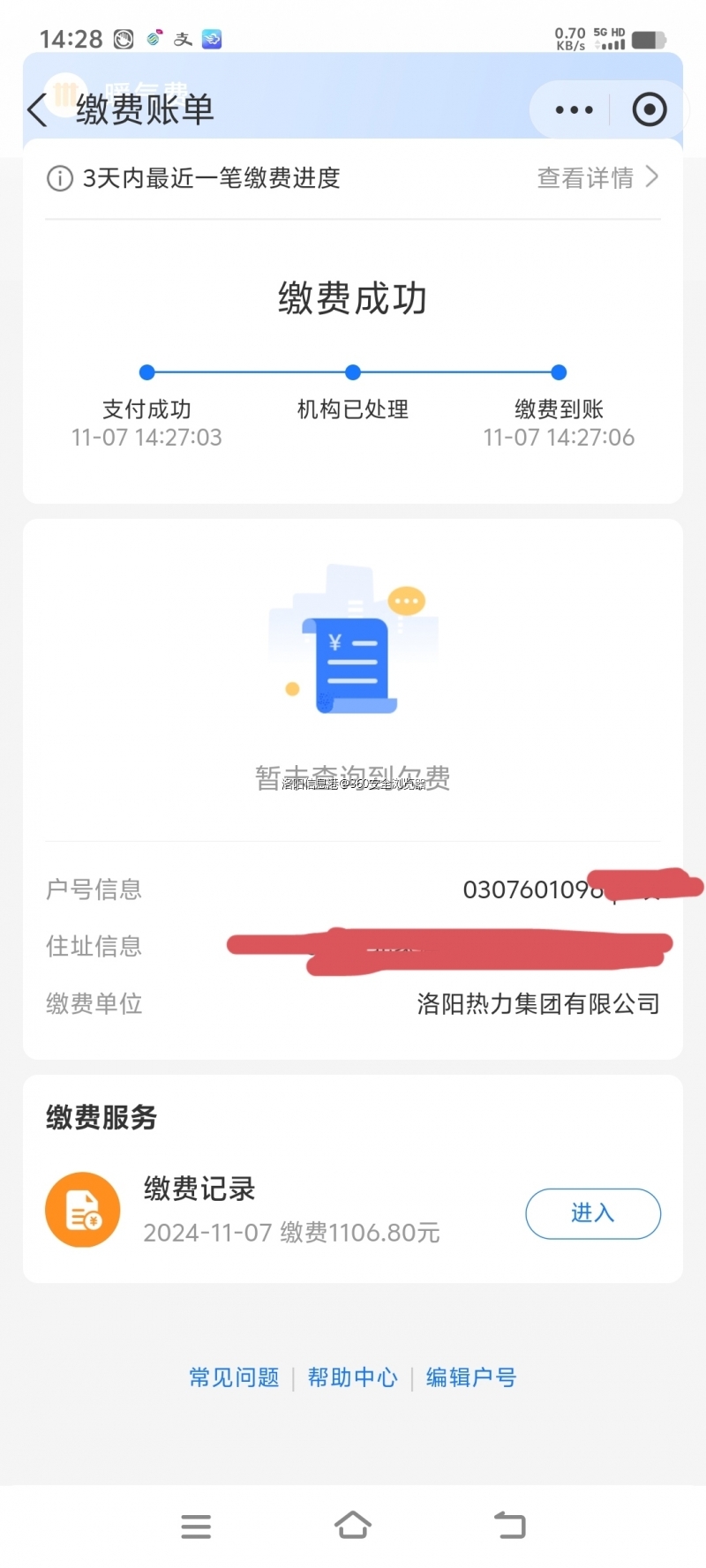Open 查看详情 for the recent payment progress
Viewport: 706px width, 1568px height.
pos(597,178)
